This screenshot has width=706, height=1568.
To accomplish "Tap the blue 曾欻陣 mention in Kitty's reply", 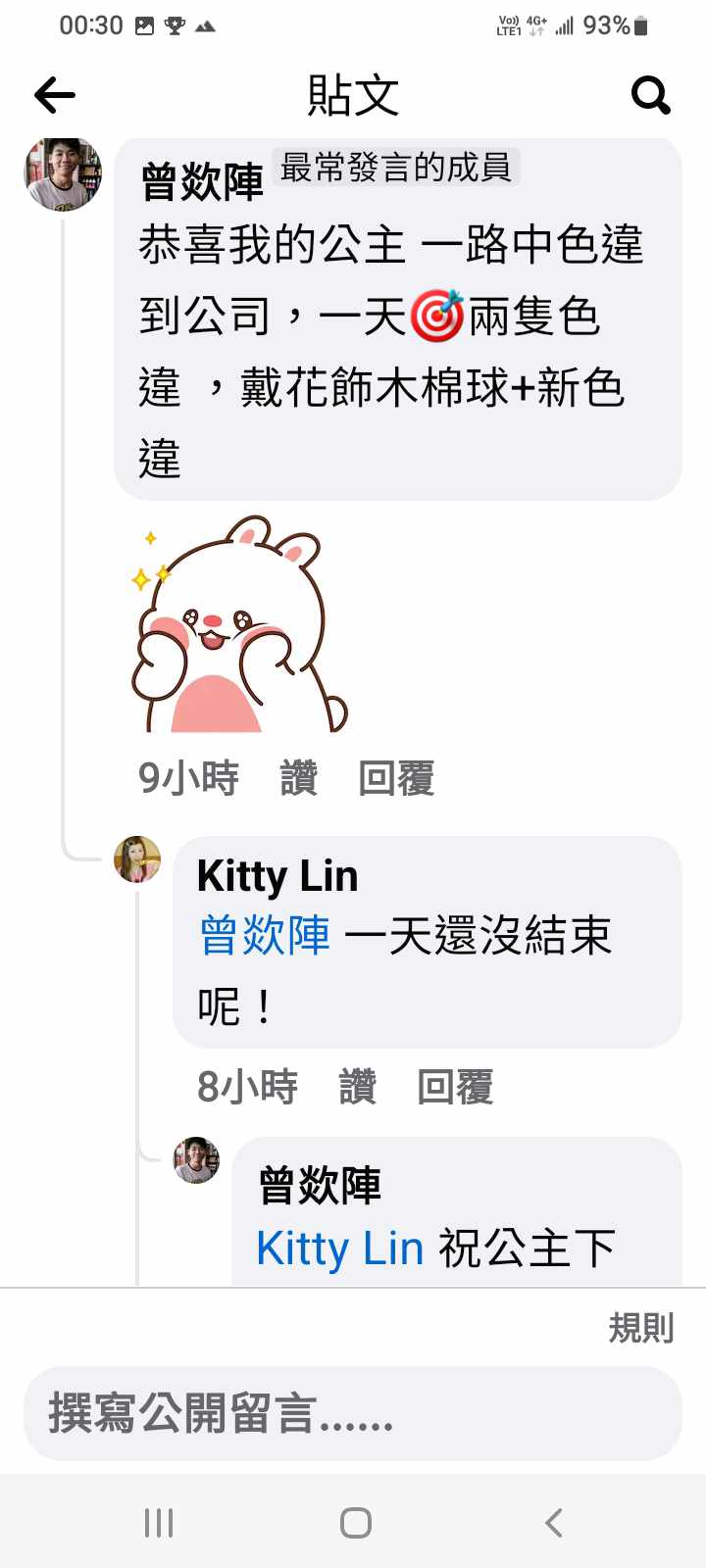I will (x=265, y=935).
